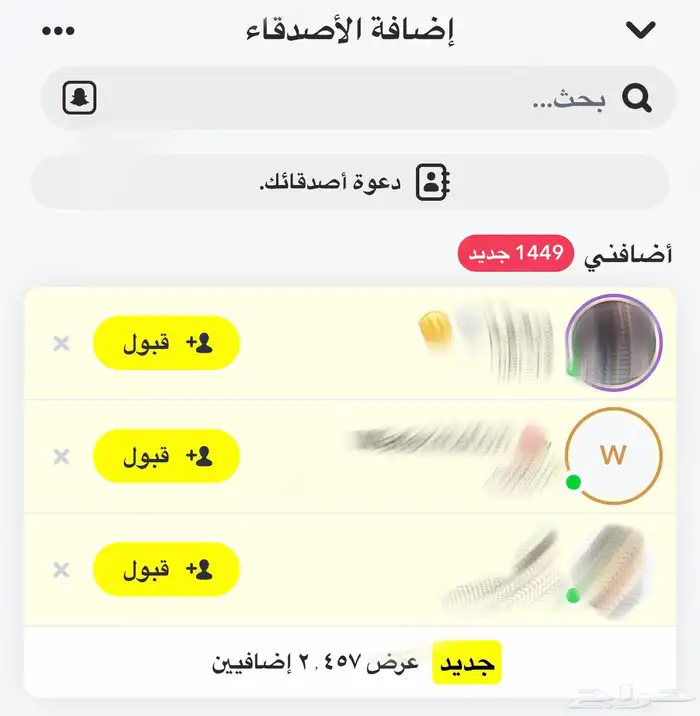Accept the request from the contact with avatar W
The height and width of the screenshot is (716, 700).
point(166,456)
